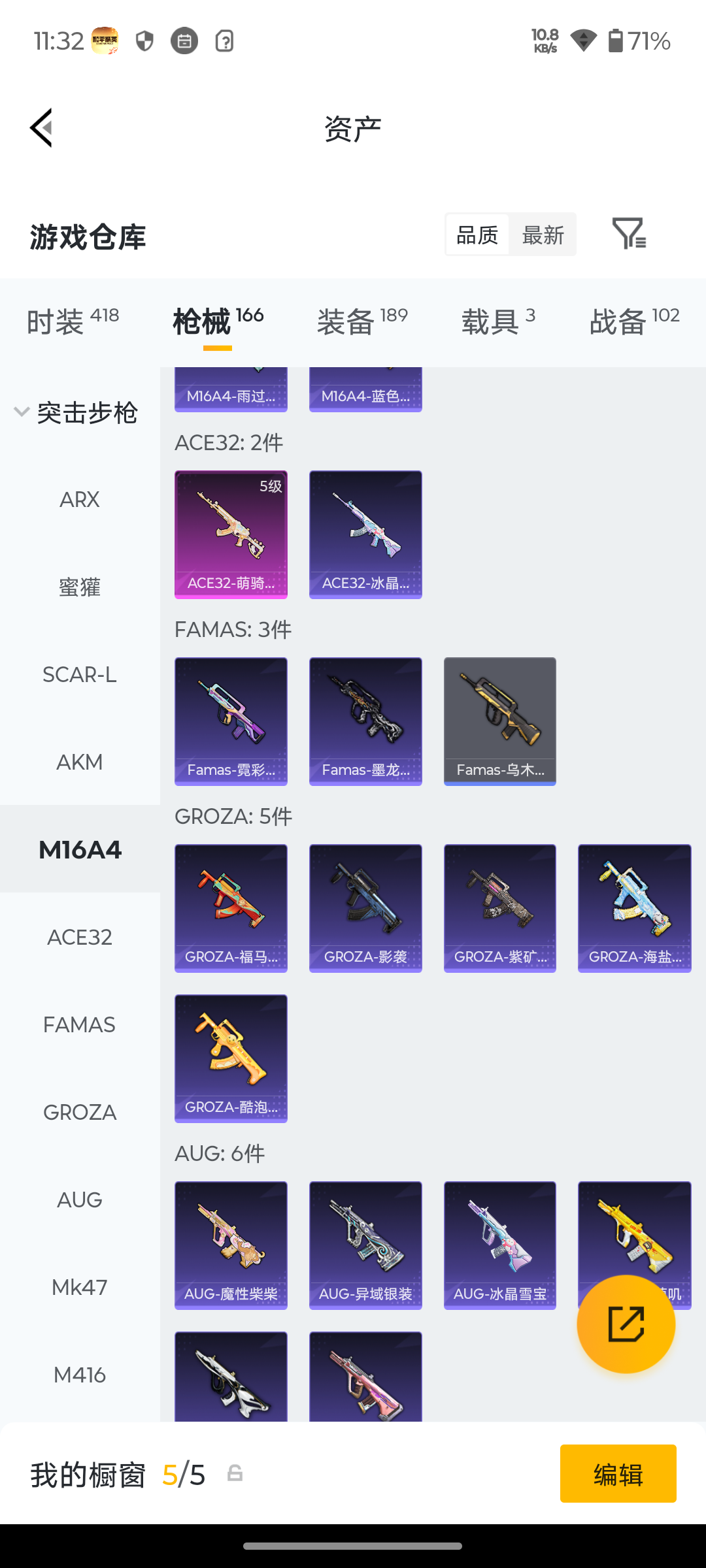Screen dimensions: 706x1568
Task: Open the 装备 tab
Action: click(362, 321)
